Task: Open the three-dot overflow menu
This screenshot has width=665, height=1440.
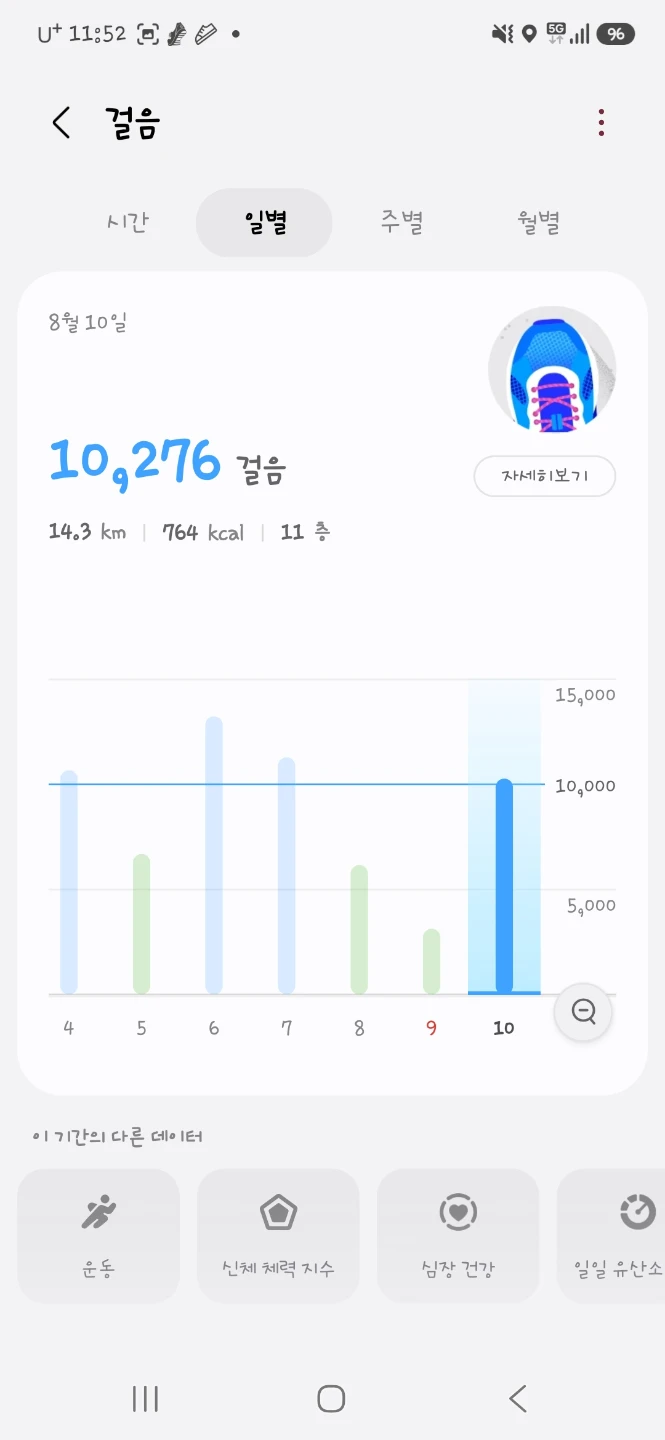Action: click(601, 123)
